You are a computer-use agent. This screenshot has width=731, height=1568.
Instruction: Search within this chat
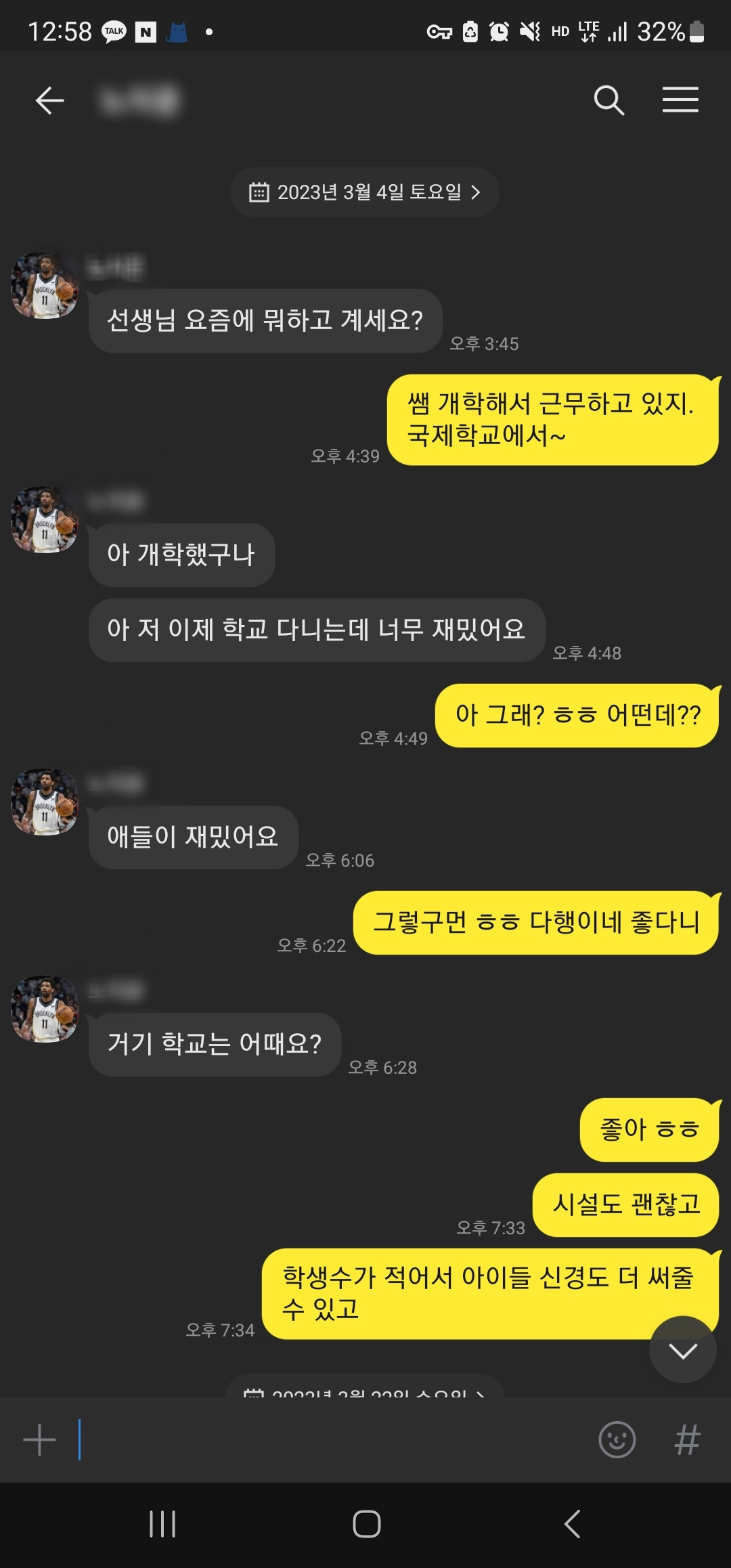click(608, 101)
